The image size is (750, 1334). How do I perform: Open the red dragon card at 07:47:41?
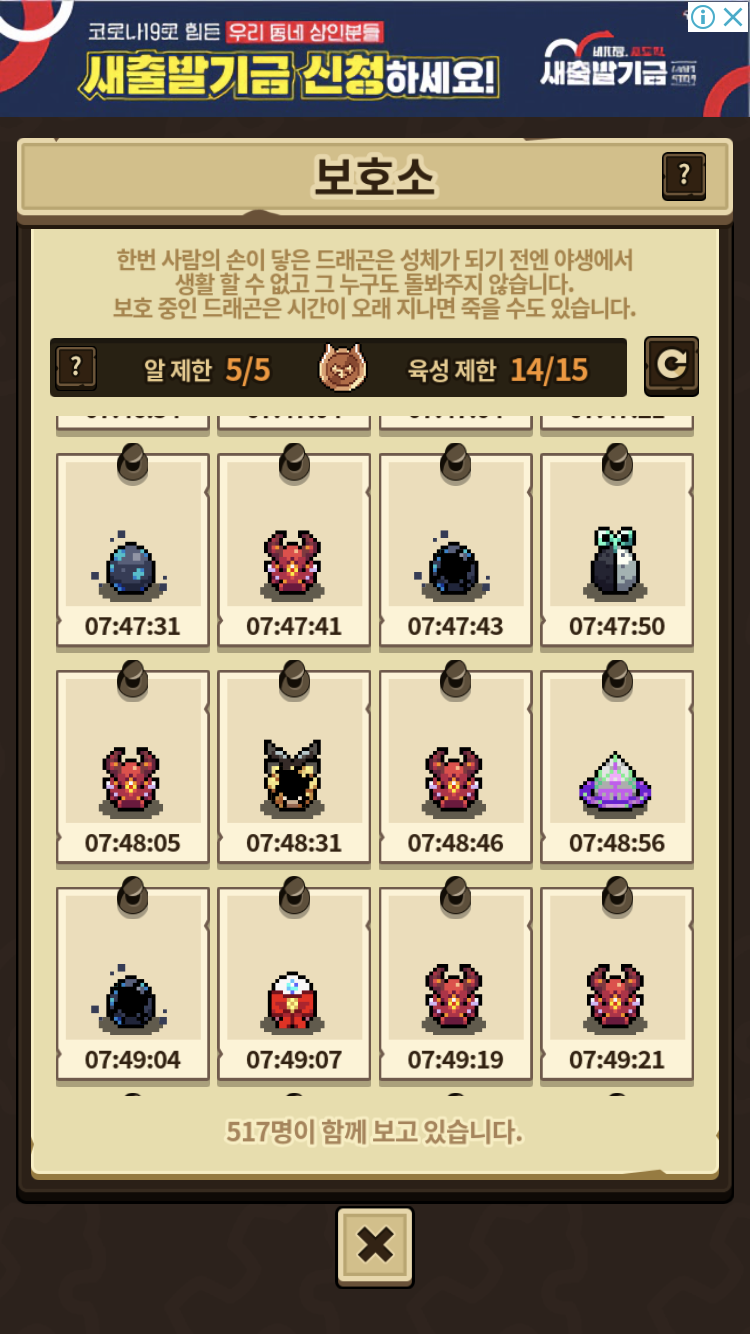coord(294,550)
